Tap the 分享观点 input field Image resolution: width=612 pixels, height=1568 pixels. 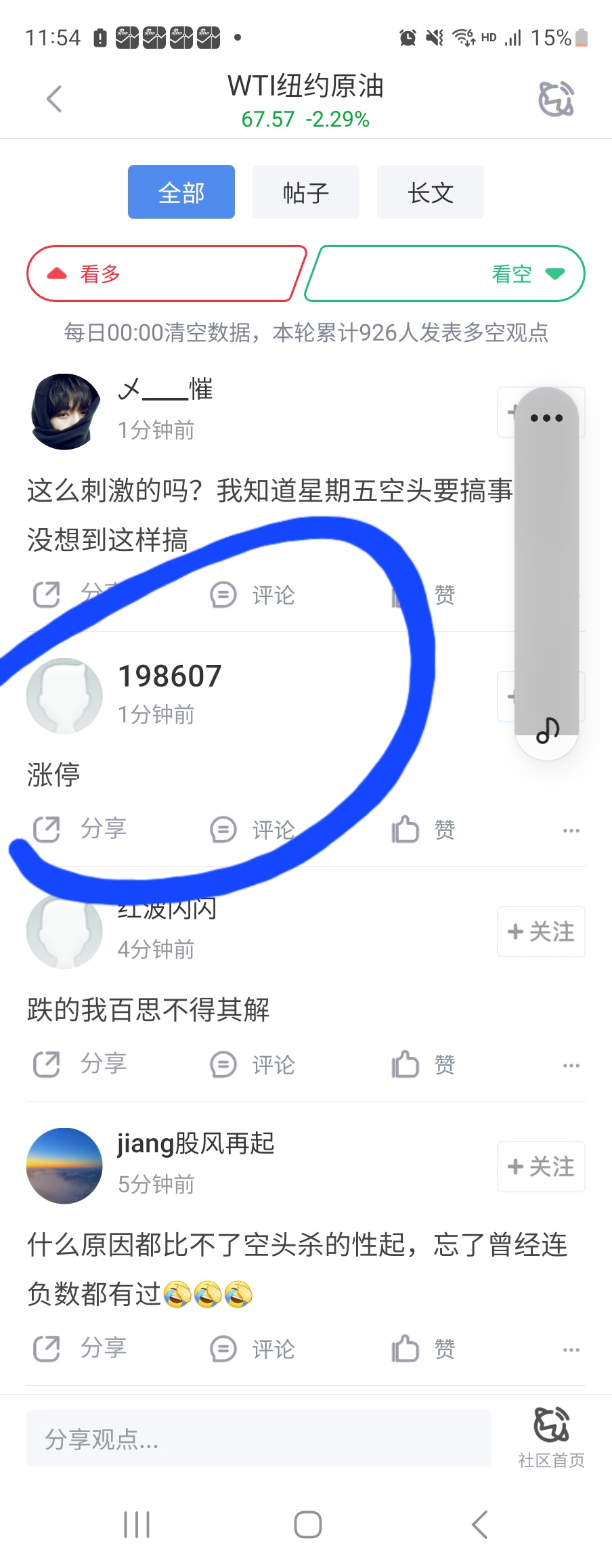point(259,1439)
